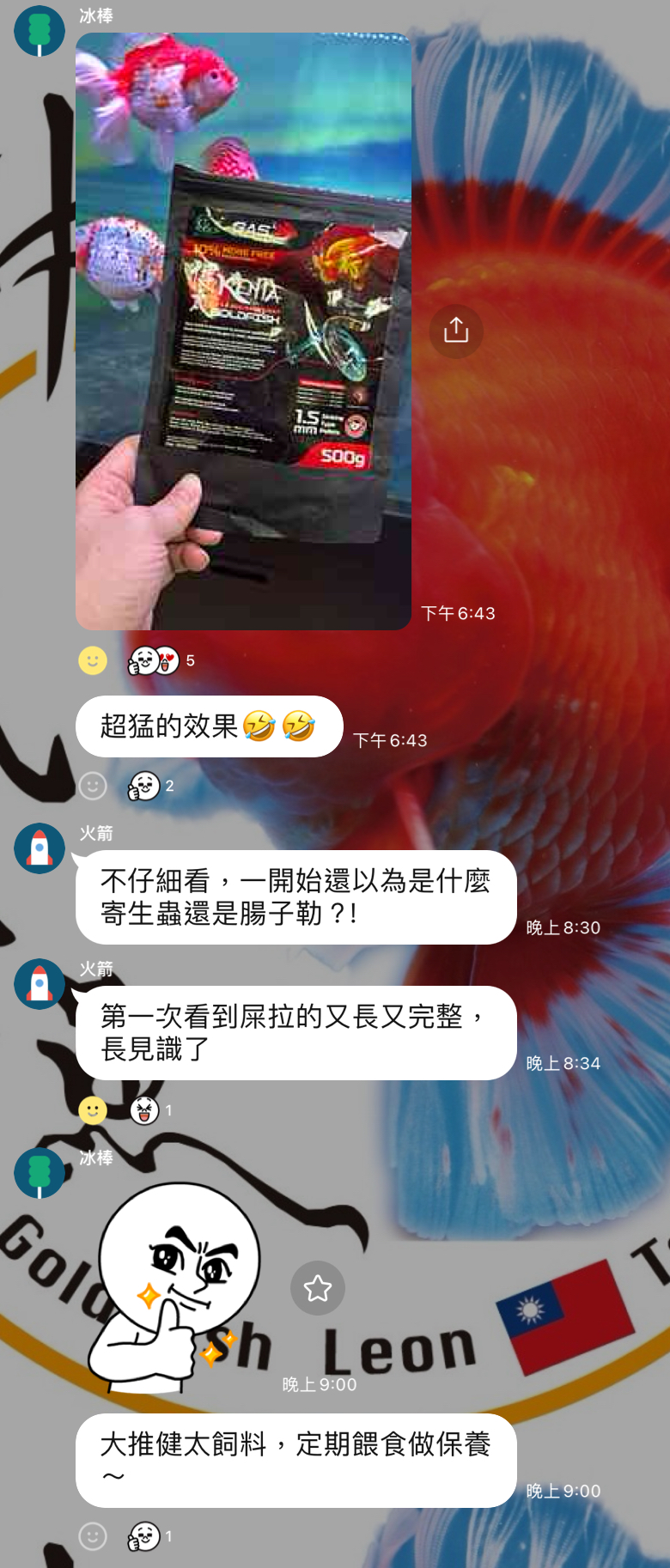React to the 大推健太飼料 message
This screenshot has width=670, height=1568.
click(93, 1536)
